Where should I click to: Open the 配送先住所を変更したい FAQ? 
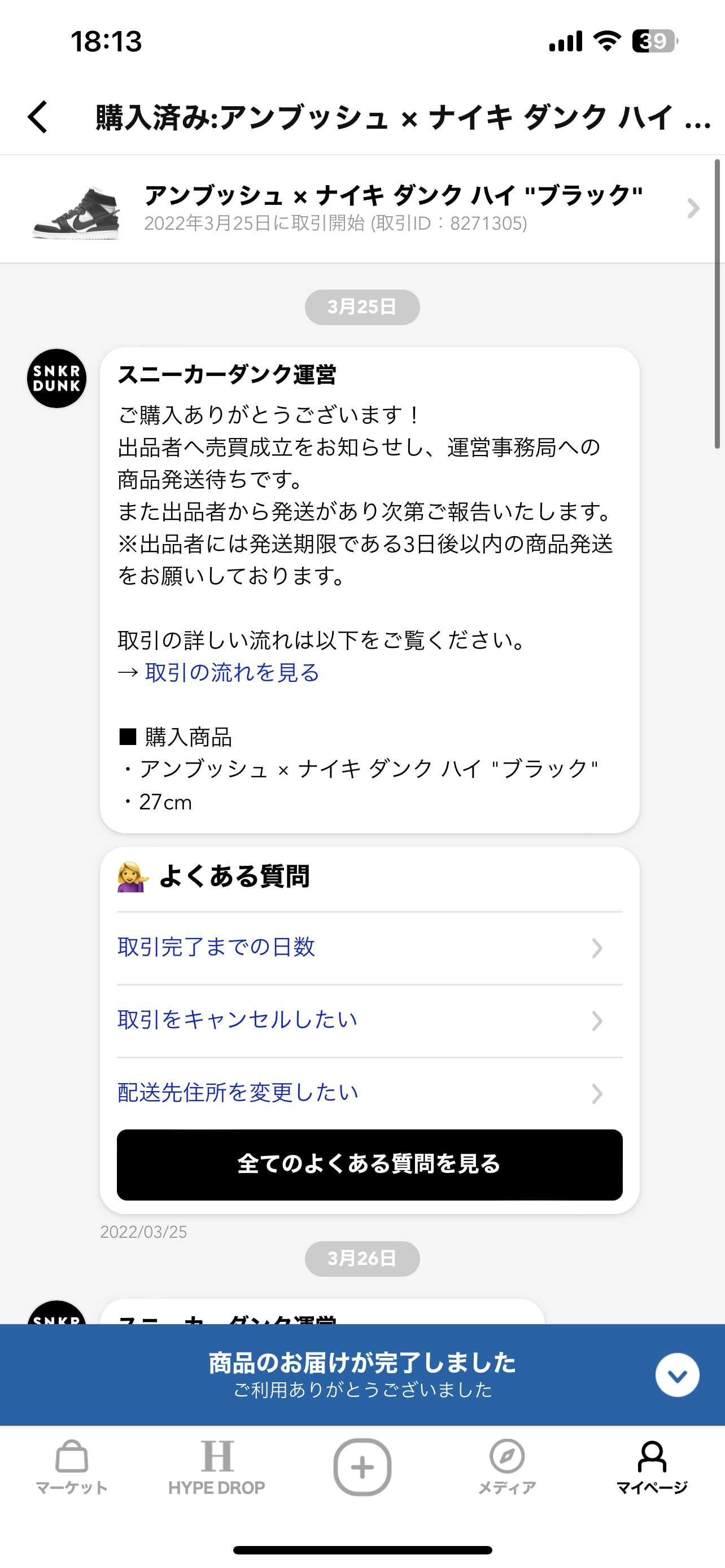point(369,1093)
